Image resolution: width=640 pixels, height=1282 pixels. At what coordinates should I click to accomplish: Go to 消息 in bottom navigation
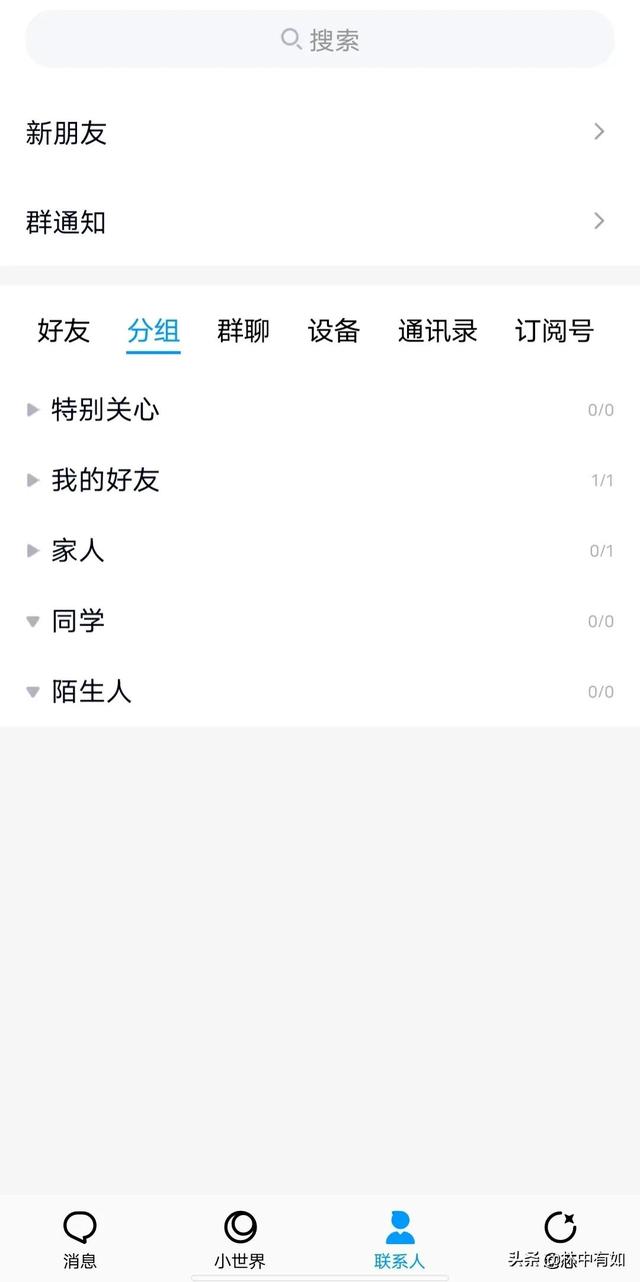(x=80, y=1238)
